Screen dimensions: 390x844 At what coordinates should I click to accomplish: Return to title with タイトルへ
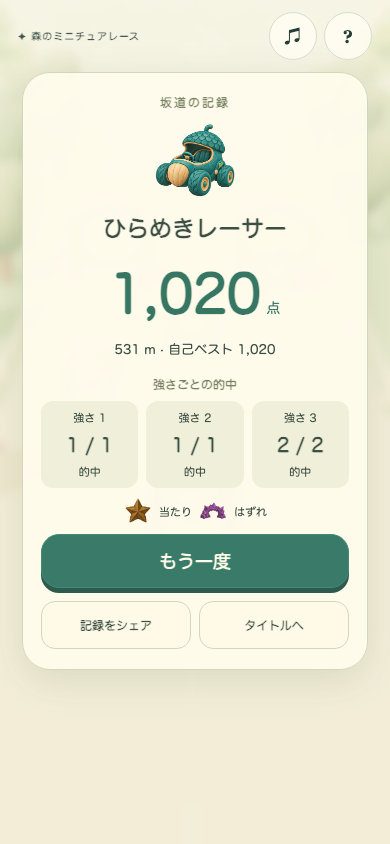point(274,625)
